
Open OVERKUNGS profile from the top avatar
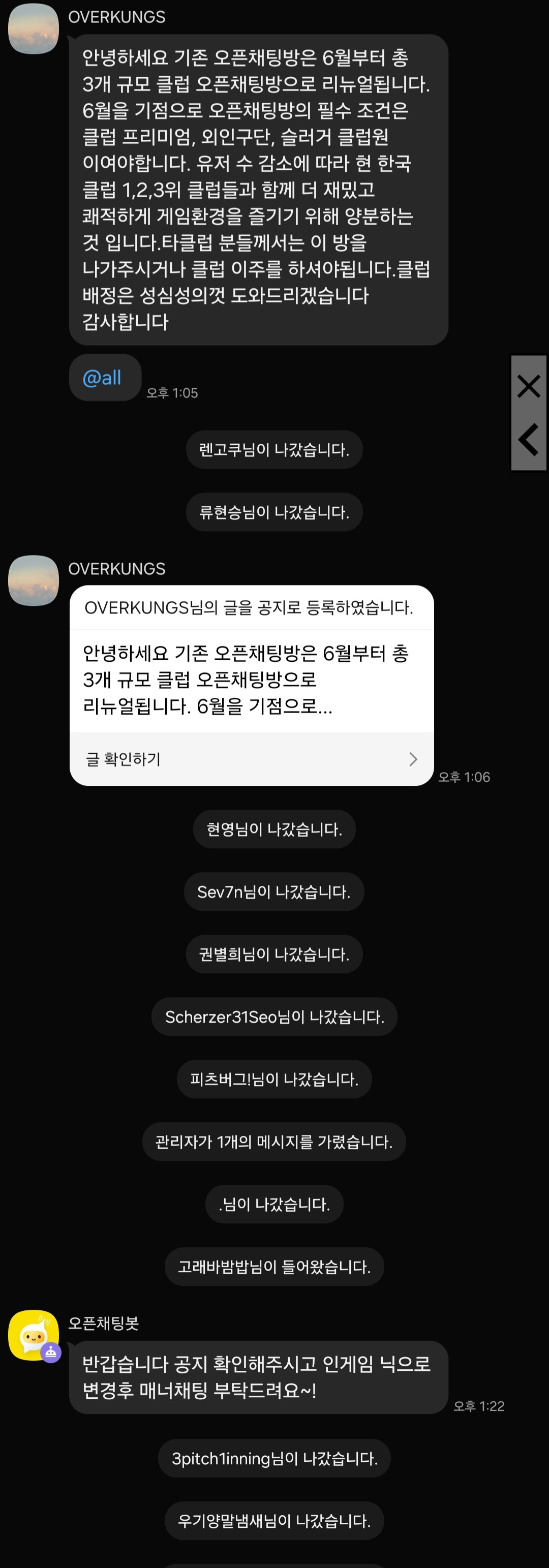33,28
